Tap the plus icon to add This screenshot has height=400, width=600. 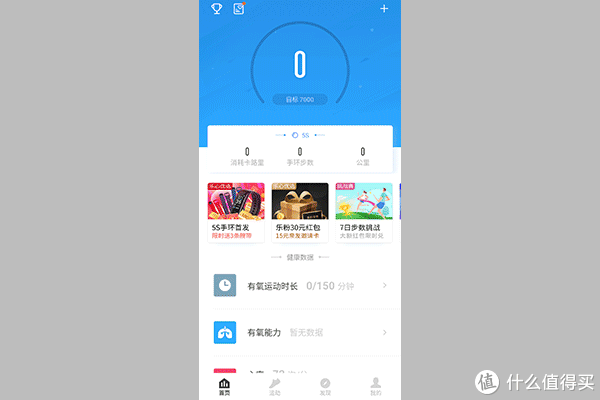pos(384,9)
